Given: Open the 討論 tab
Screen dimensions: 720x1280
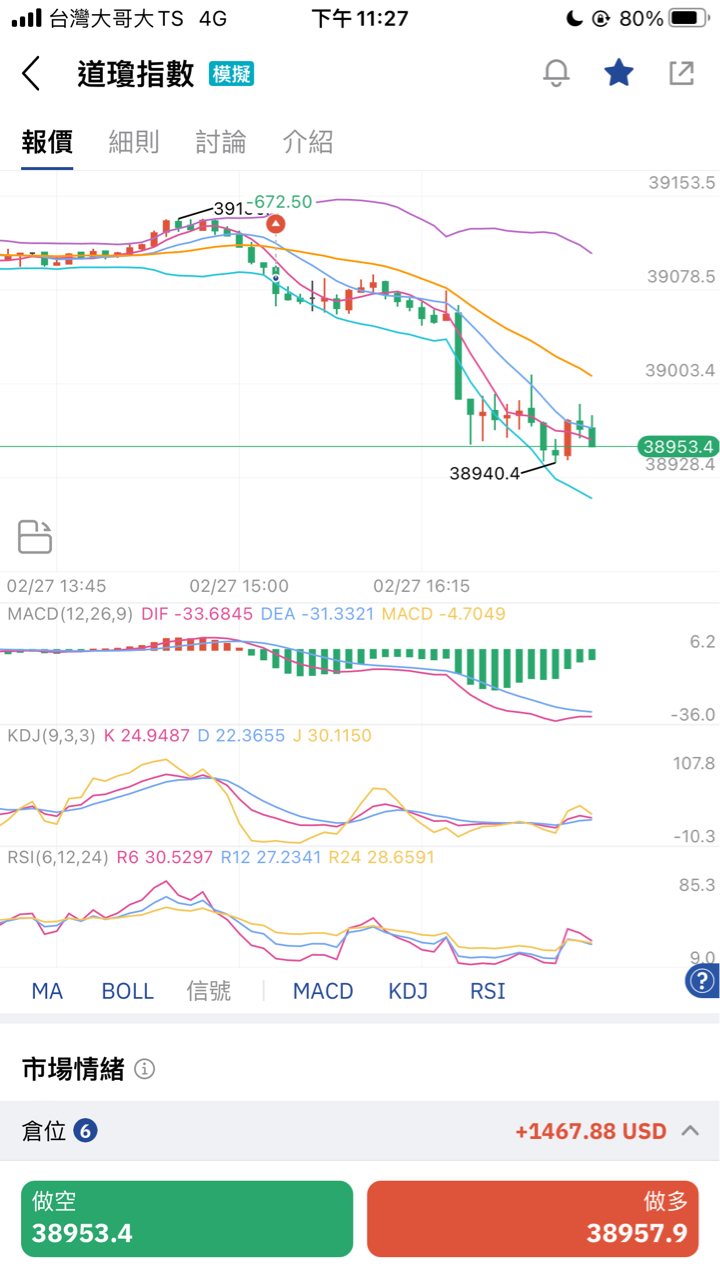Looking at the screenshot, I should pyautogui.click(x=220, y=142).
